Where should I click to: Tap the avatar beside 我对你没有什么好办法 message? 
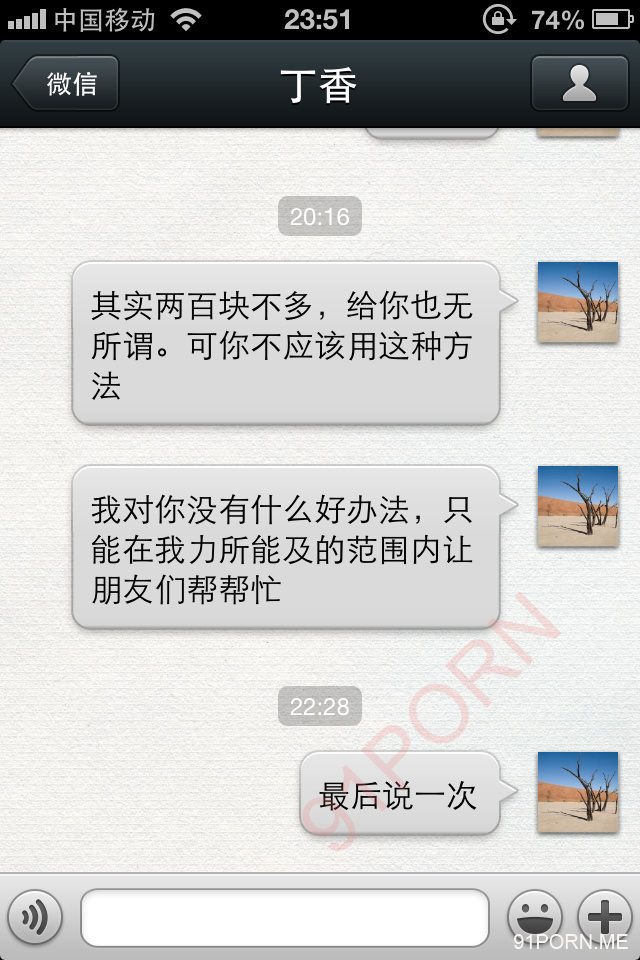[578, 506]
